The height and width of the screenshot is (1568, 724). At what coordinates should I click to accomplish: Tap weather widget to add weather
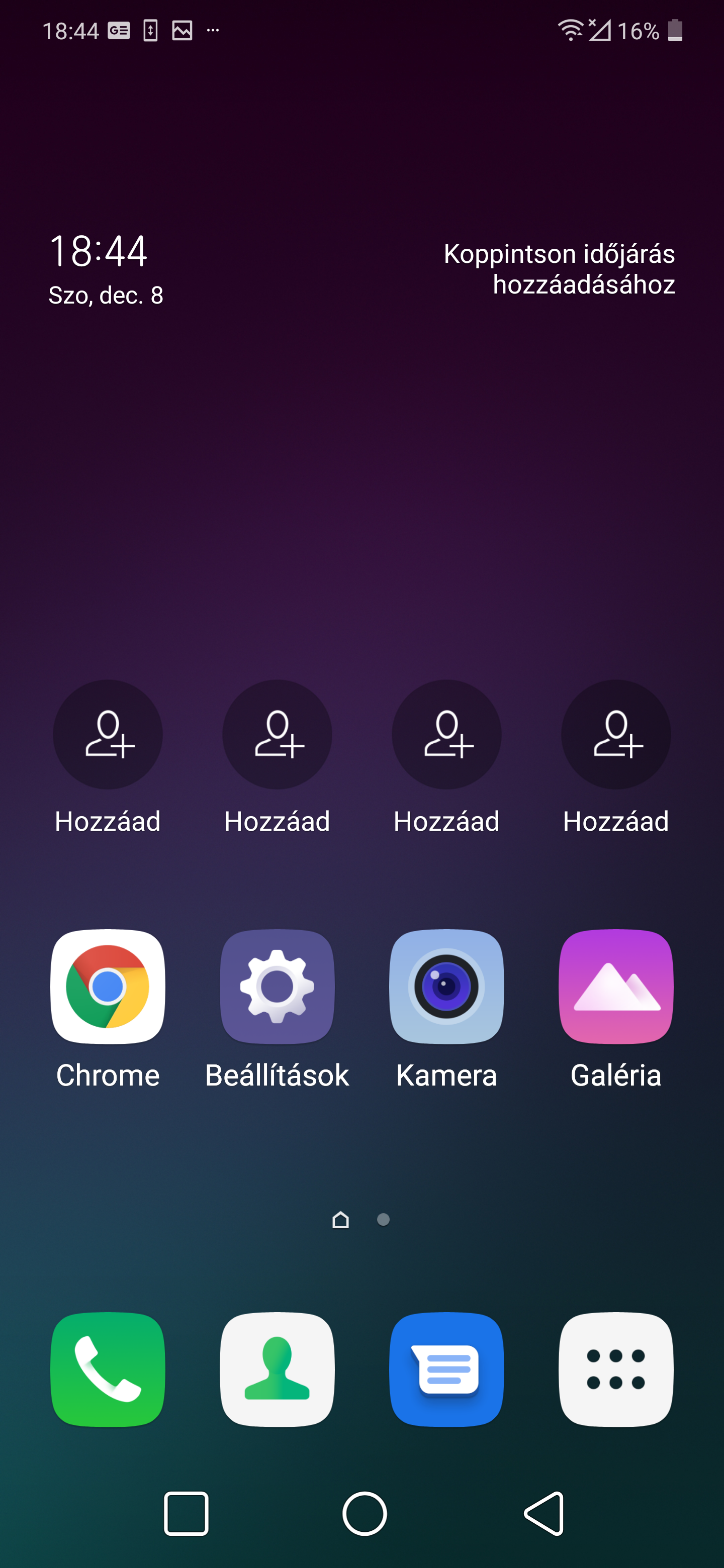[559, 269]
